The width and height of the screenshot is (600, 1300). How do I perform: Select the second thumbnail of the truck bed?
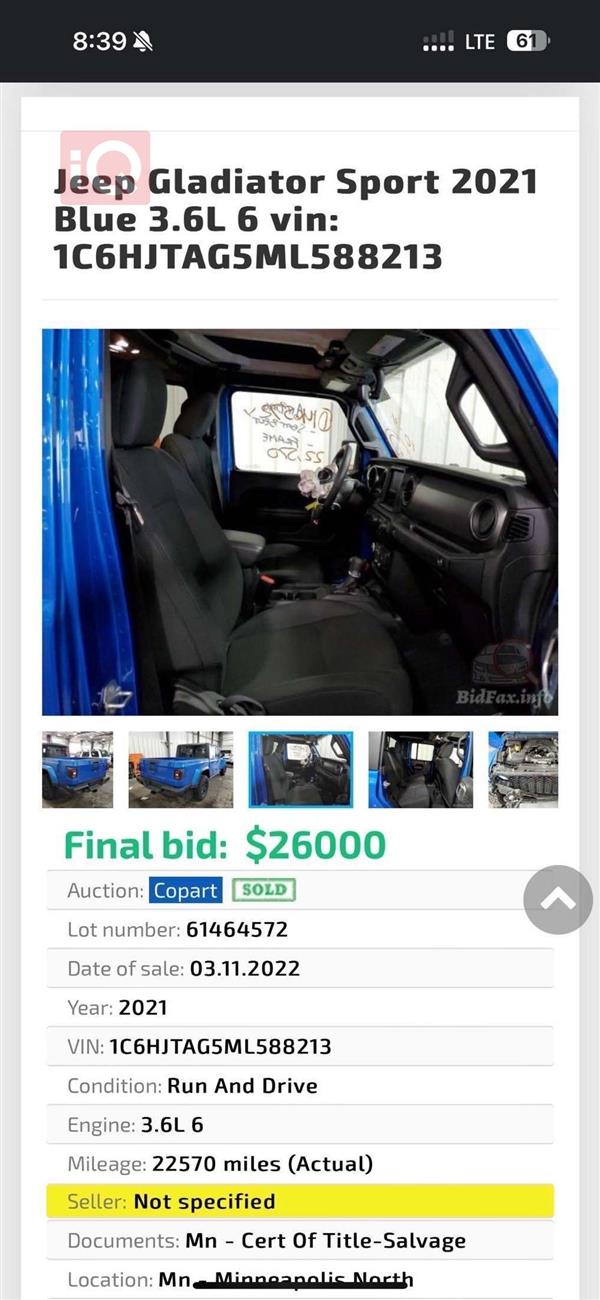tap(181, 769)
